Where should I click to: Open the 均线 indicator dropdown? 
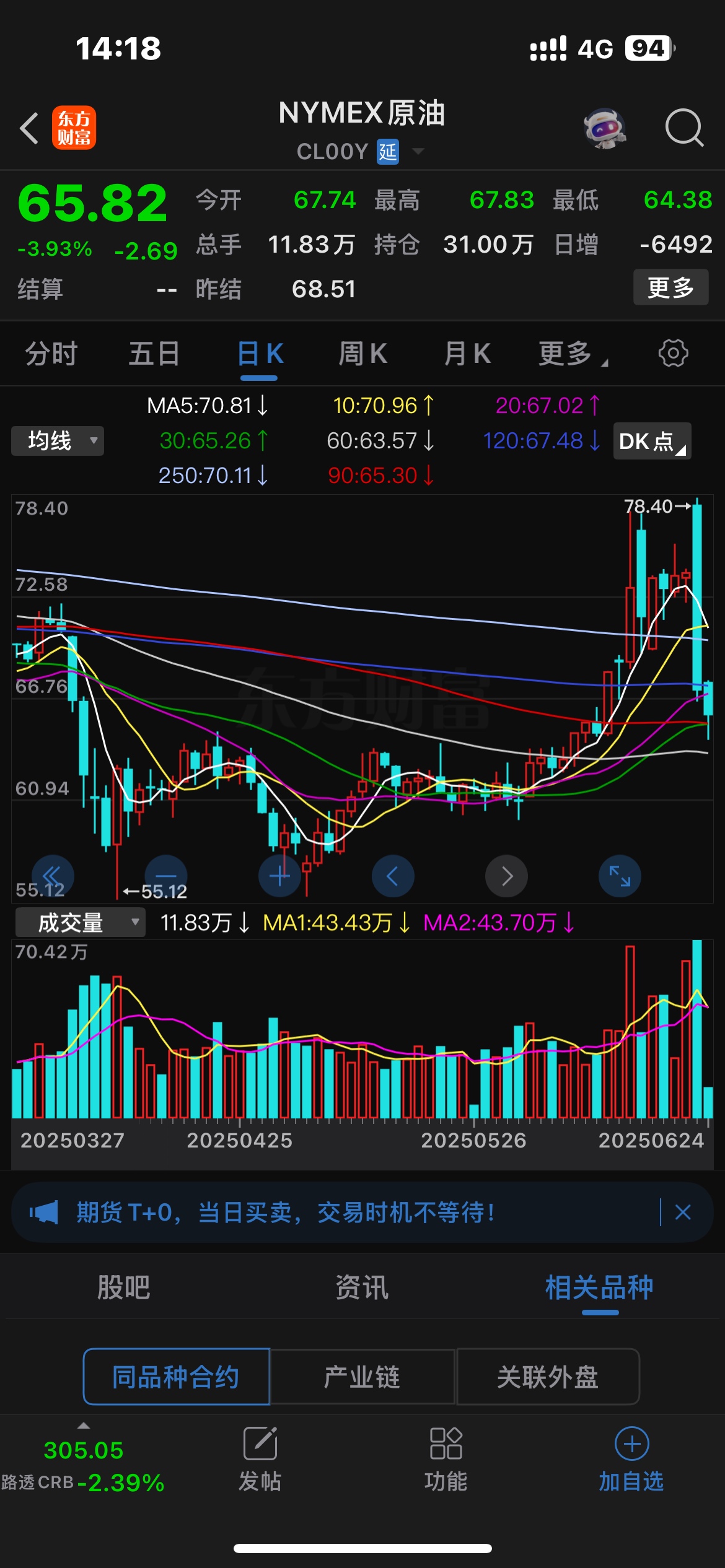[x=58, y=441]
